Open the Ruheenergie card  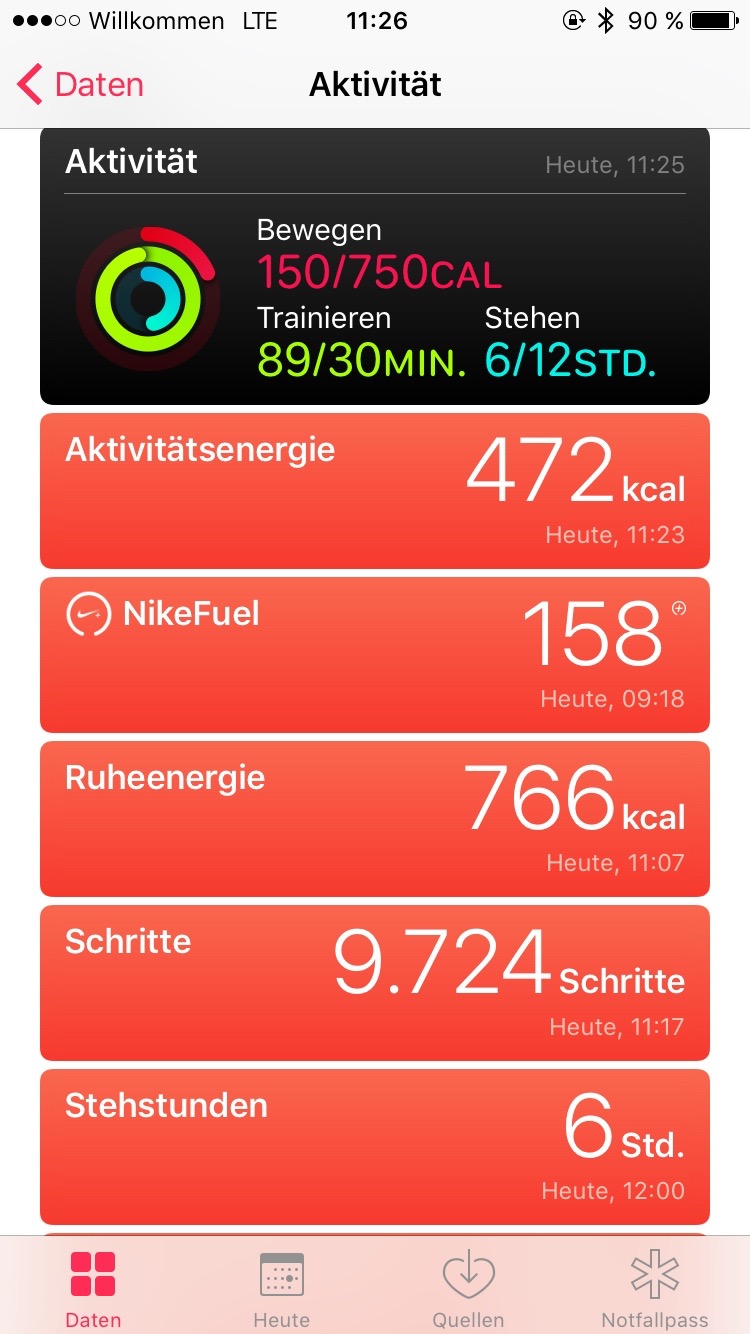(374, 819)
